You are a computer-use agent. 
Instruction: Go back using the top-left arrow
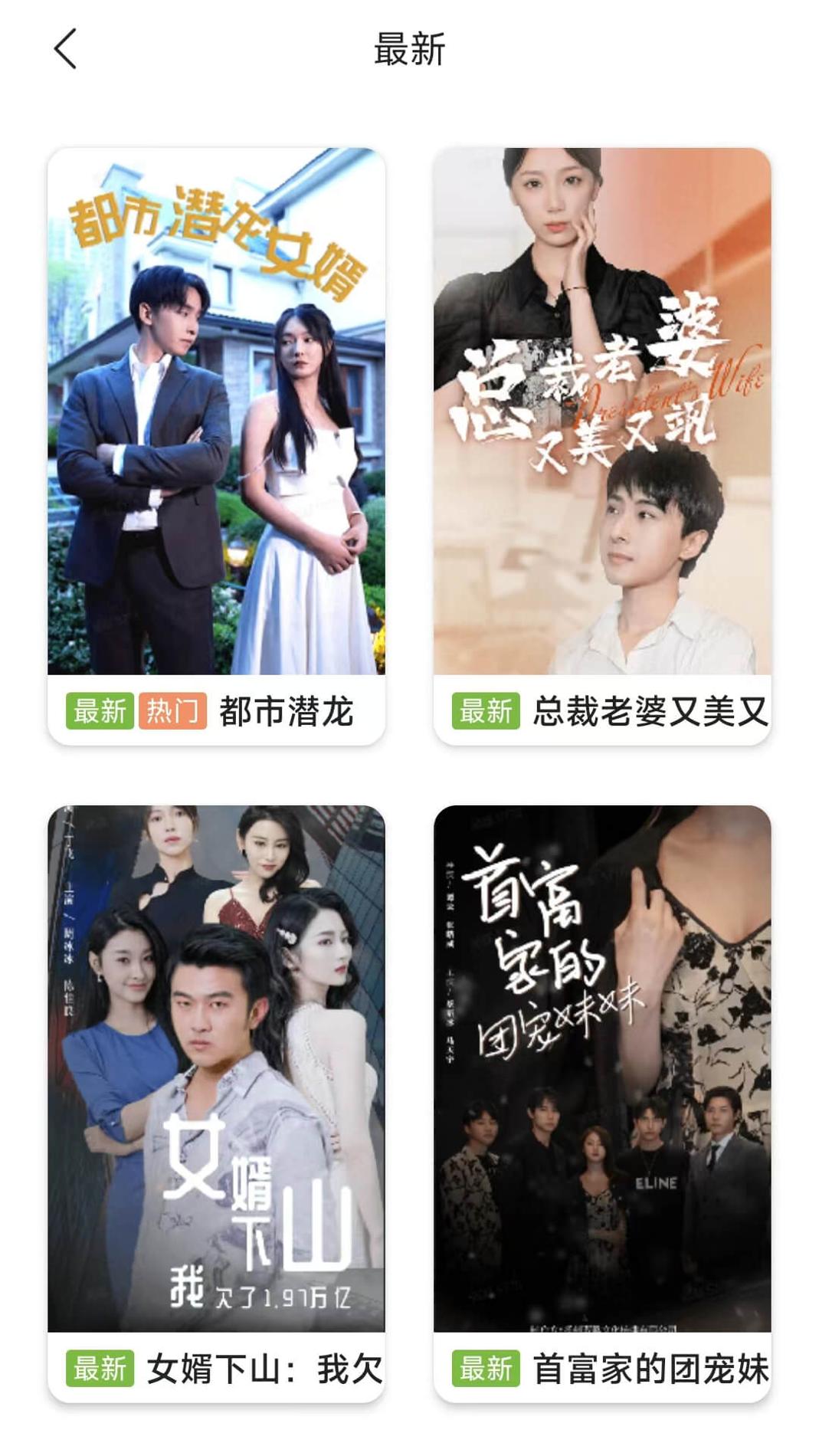pyautogui.click(x=66, y=49)
